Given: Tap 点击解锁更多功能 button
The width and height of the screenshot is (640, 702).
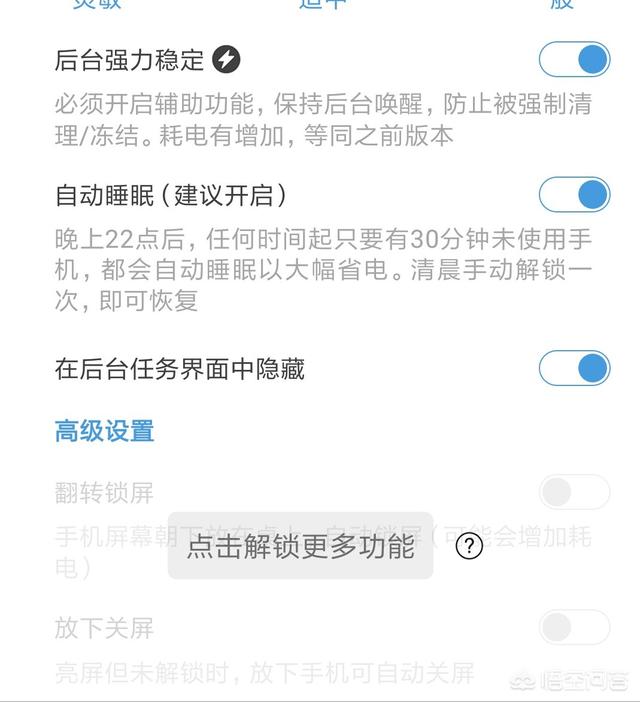Looking at the screenshot, I should point(300,546).
